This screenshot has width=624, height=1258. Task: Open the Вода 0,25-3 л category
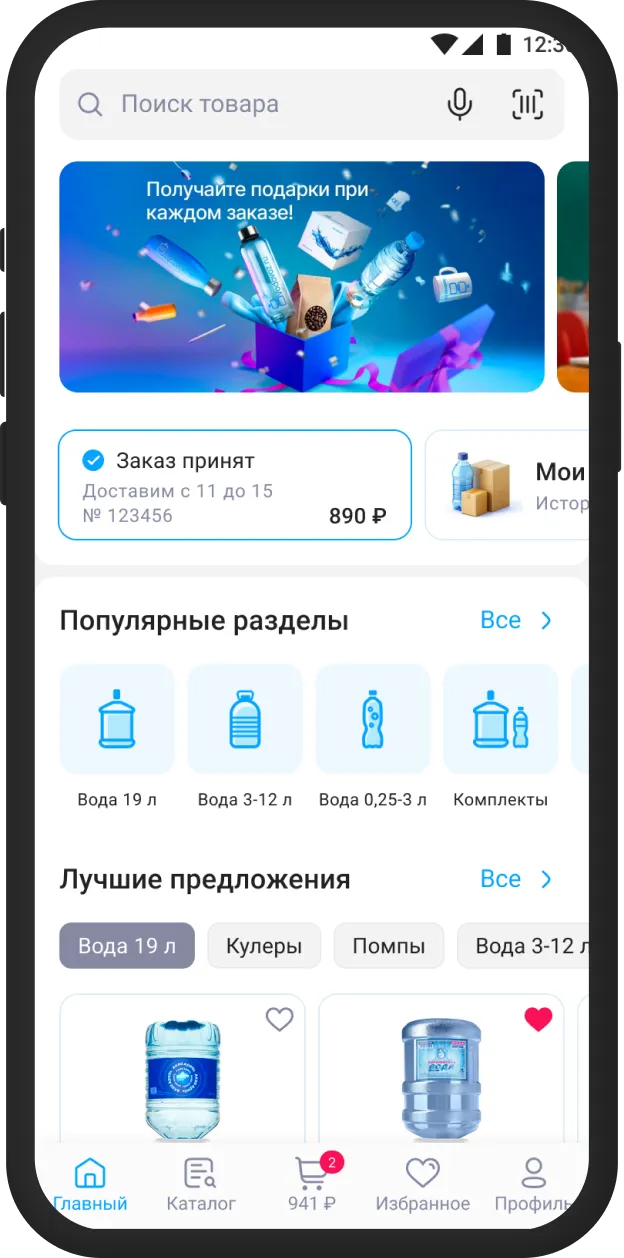(373, 733)
